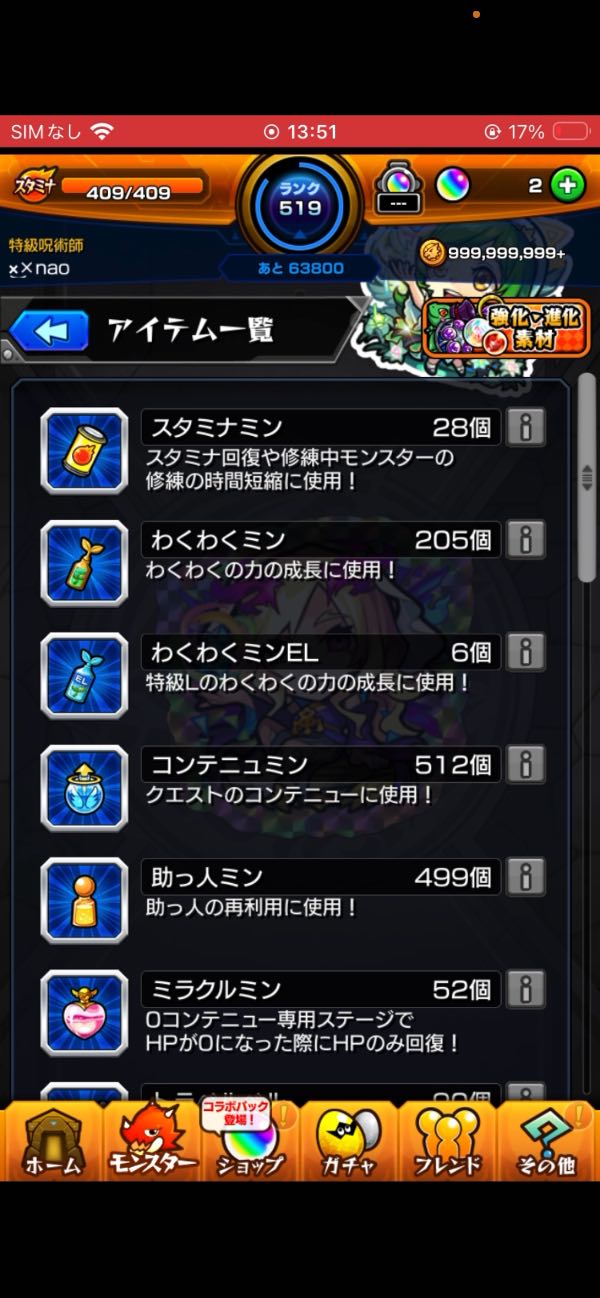
Task: Select the スタミナミン item
Action: pyautogui.click(x=84, y=451)
